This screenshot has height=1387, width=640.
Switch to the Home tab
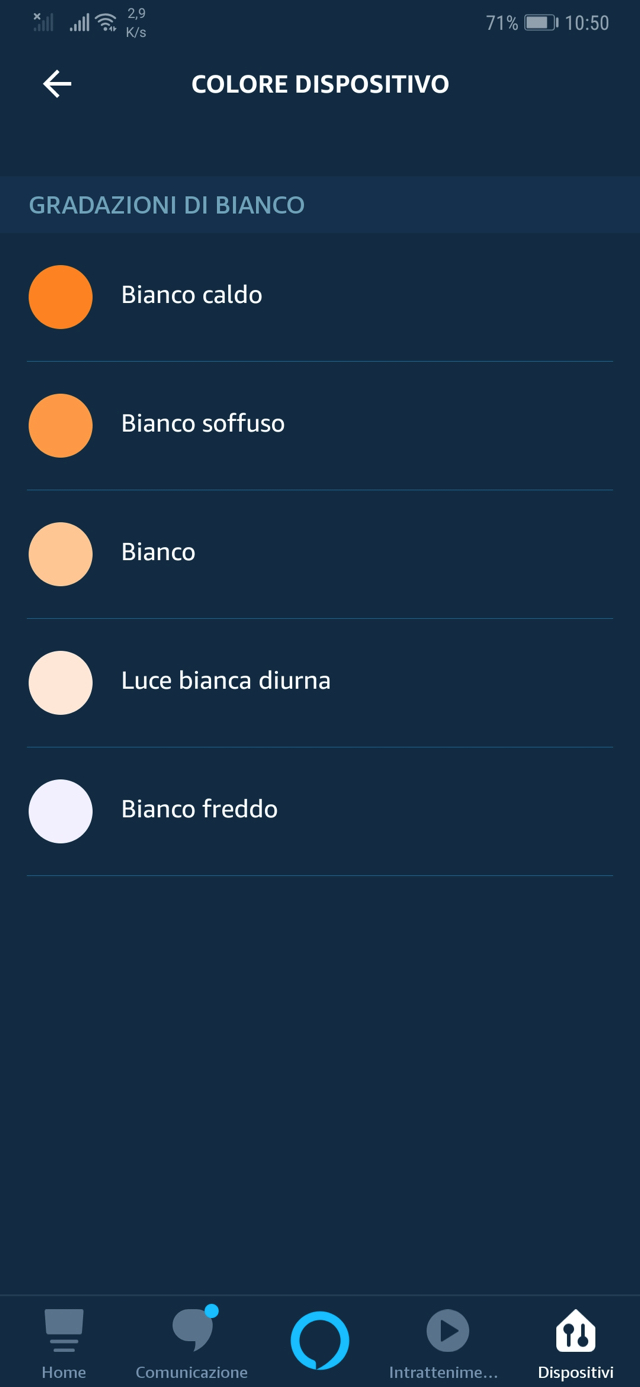point(64,1343)
